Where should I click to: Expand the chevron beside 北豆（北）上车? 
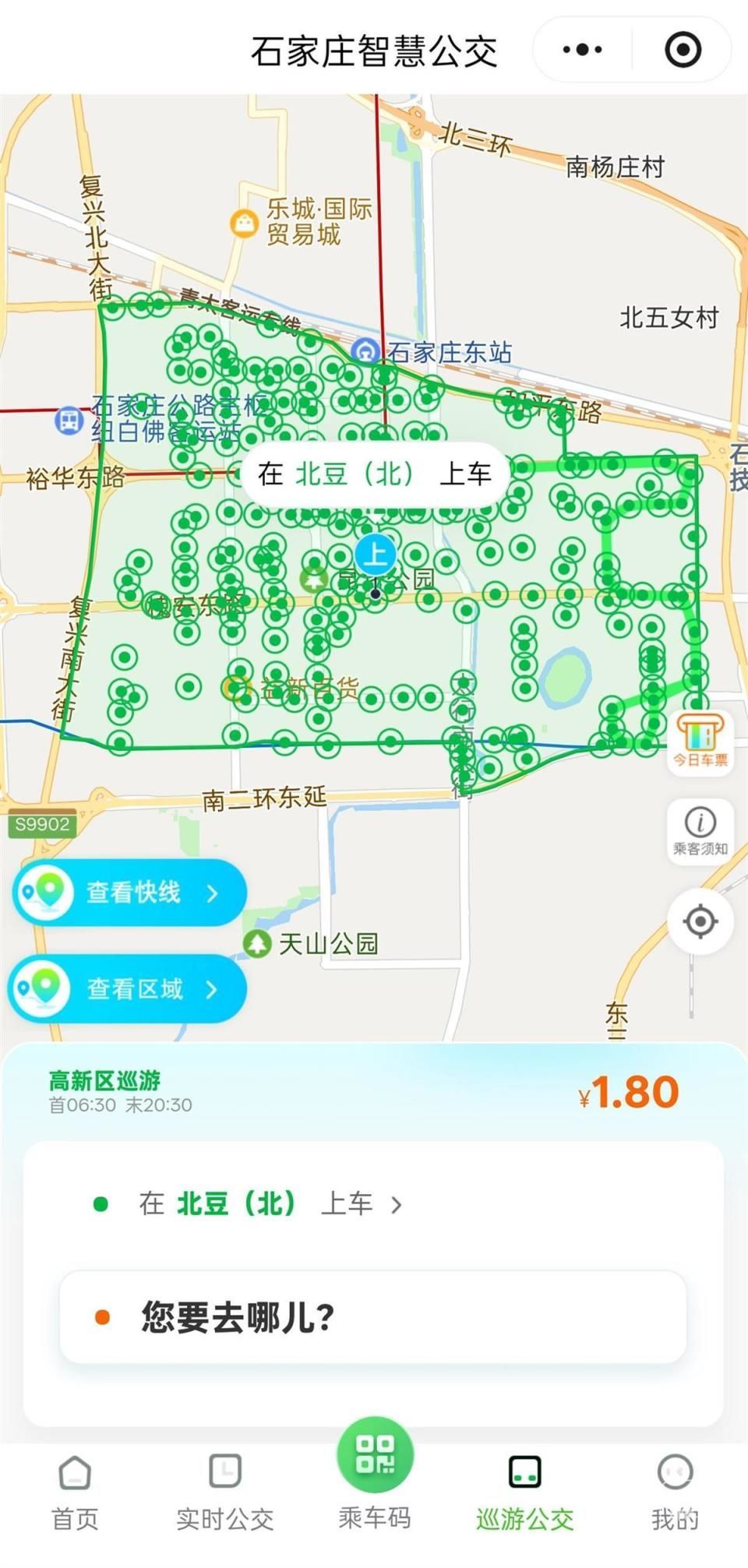click(397, 1204)
